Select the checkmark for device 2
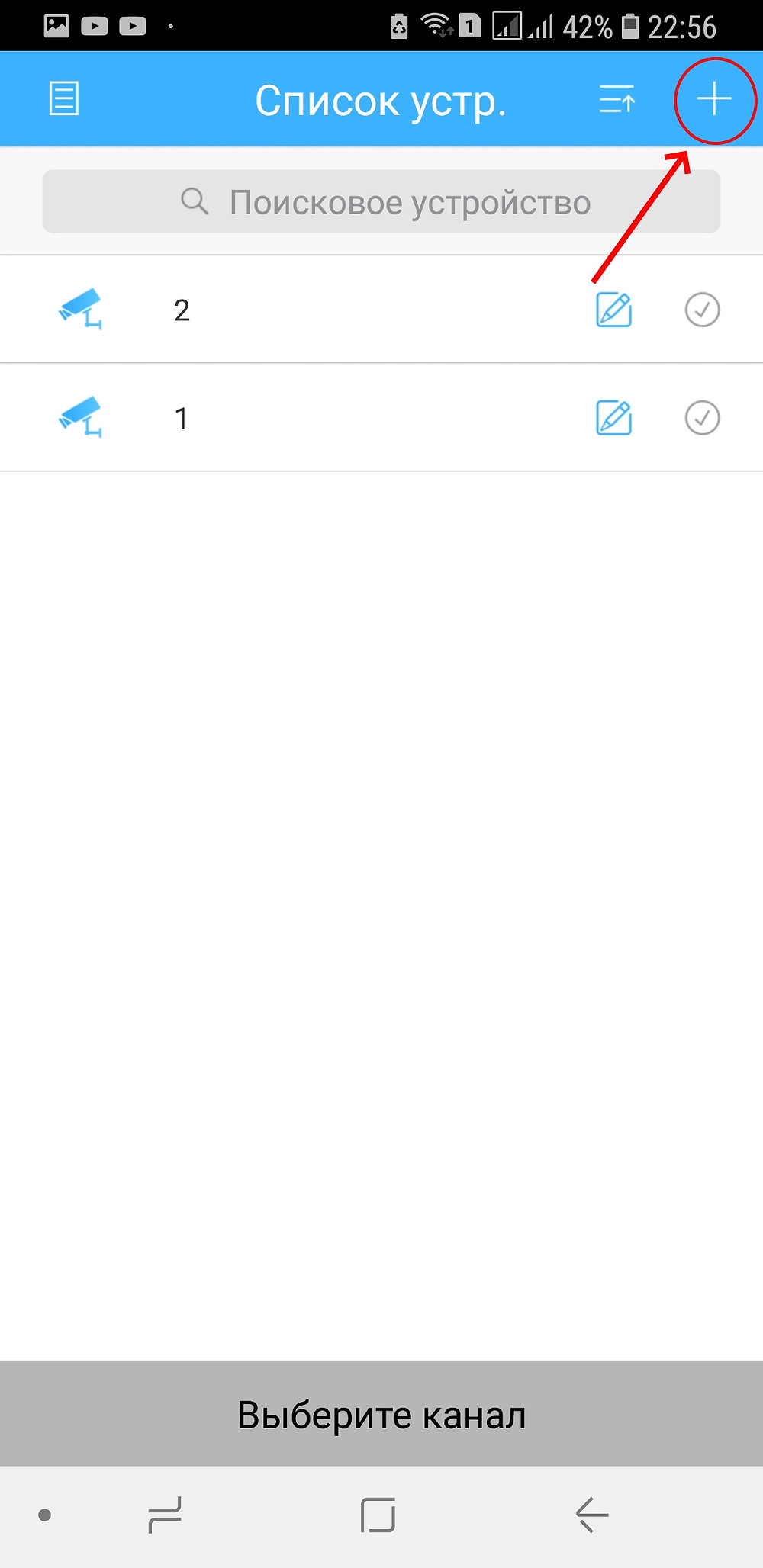763x1568 pixels. tap(702, 310)
